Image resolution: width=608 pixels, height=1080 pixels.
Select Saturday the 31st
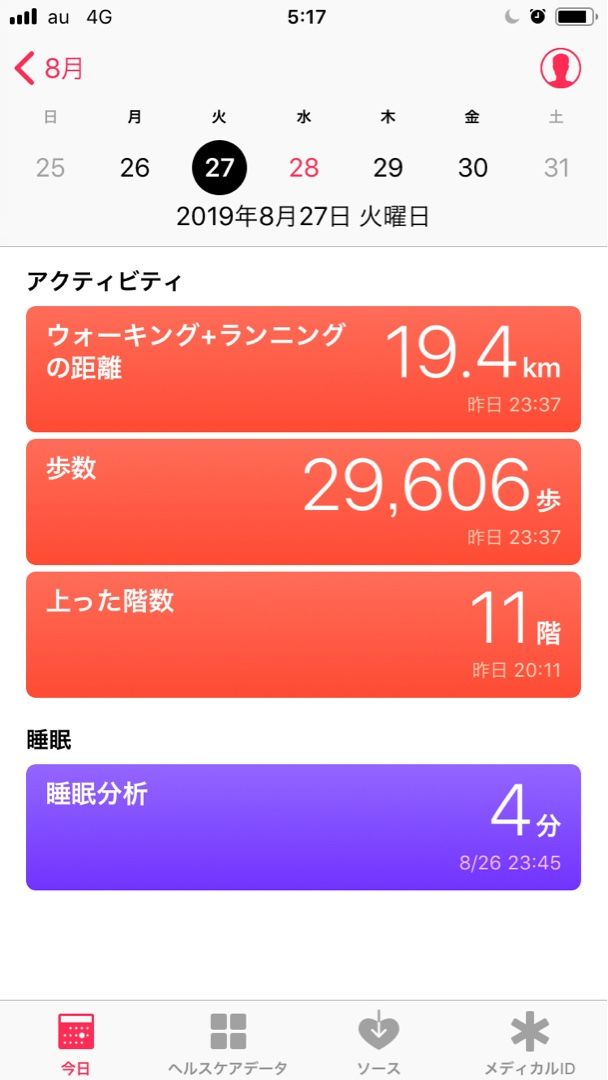pyautogui.click(x=557, y=168)
